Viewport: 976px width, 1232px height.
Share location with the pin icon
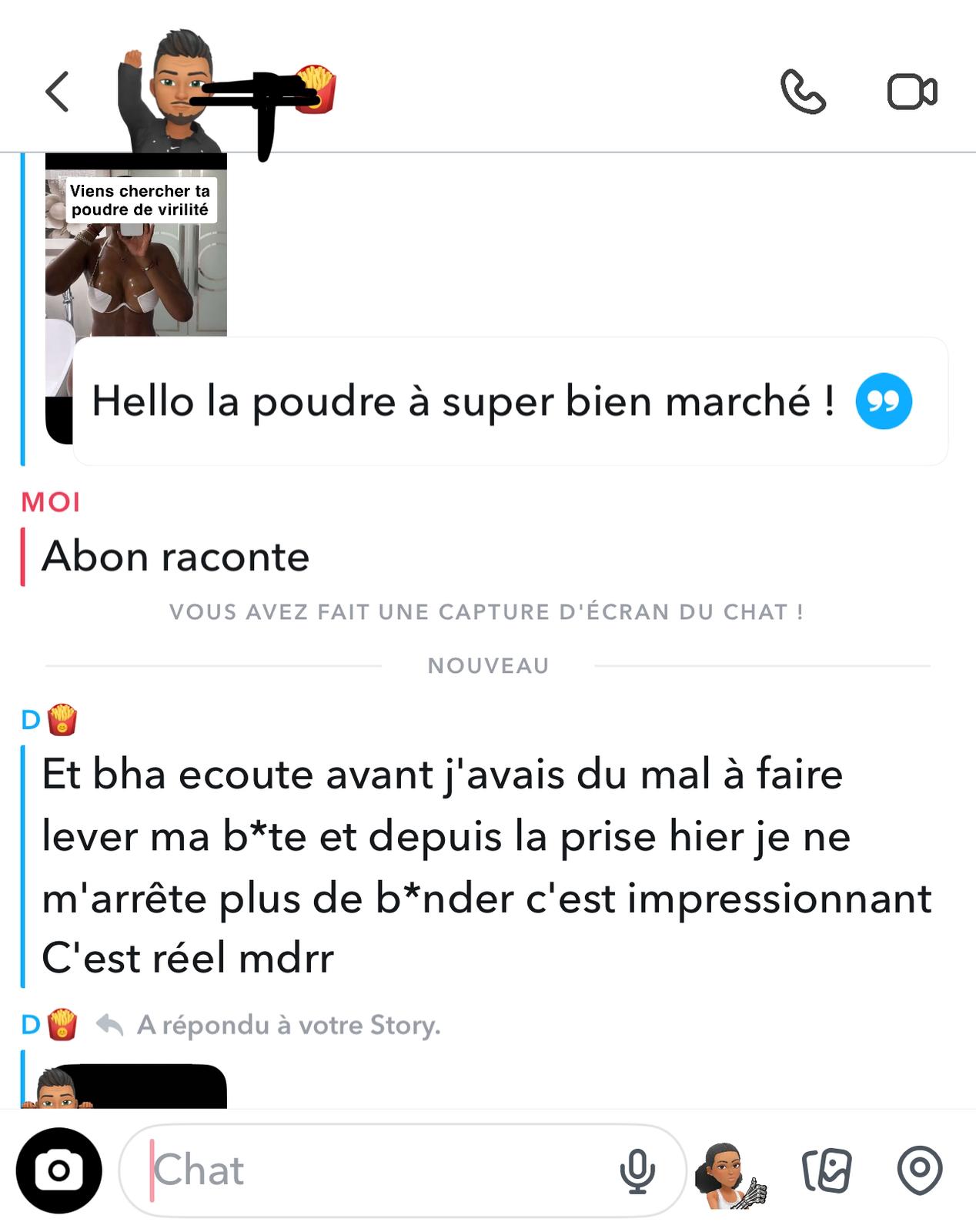(920, 1170)
